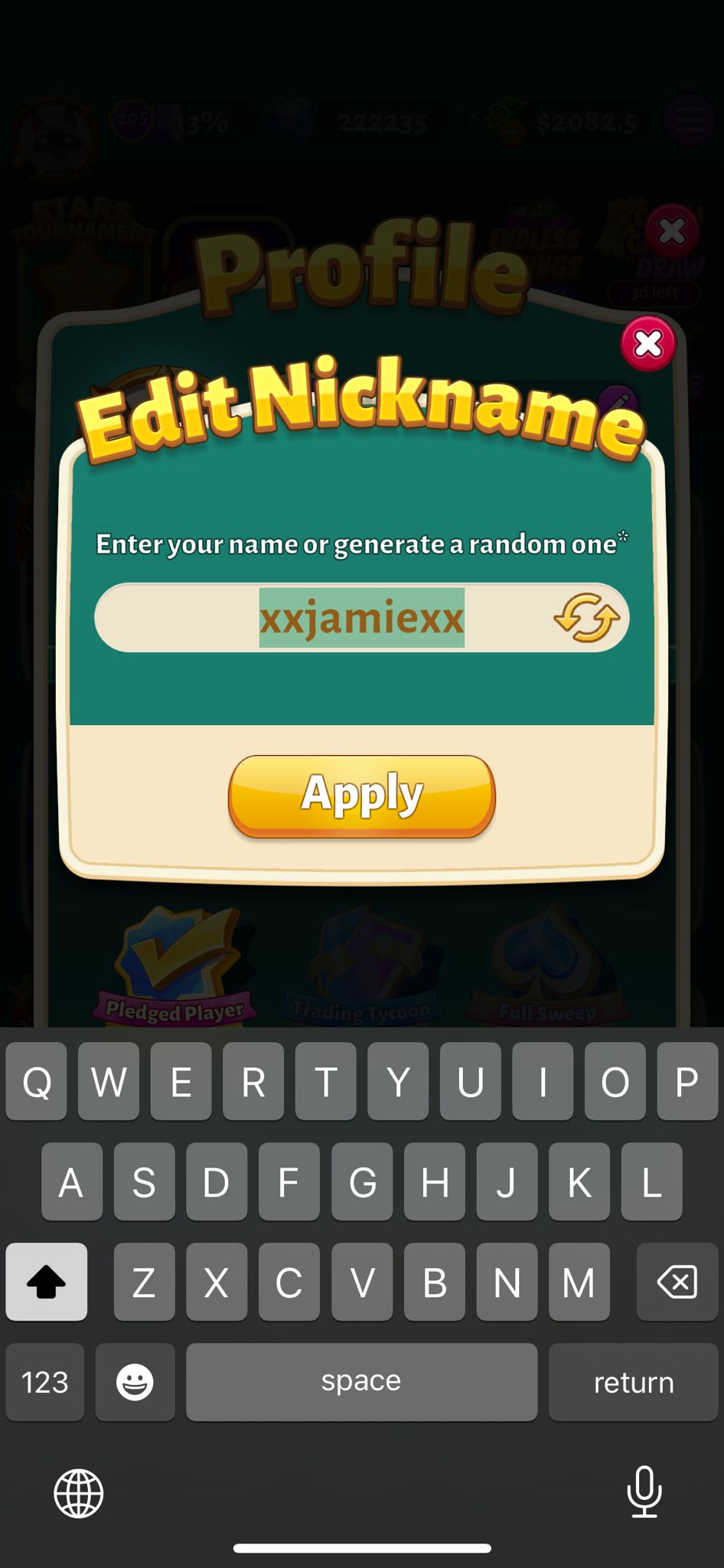Tap the backspace key on the keyboard
The height and width of the screenshot is (1568, 724).
(677, 1282)
